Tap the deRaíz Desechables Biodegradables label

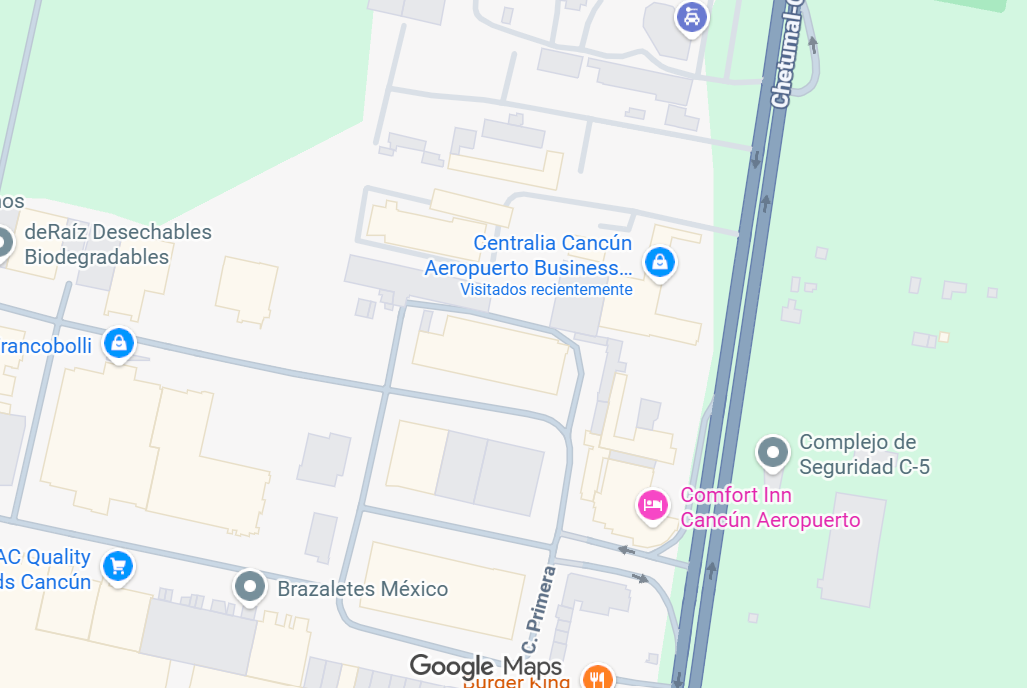coord(118,244)
